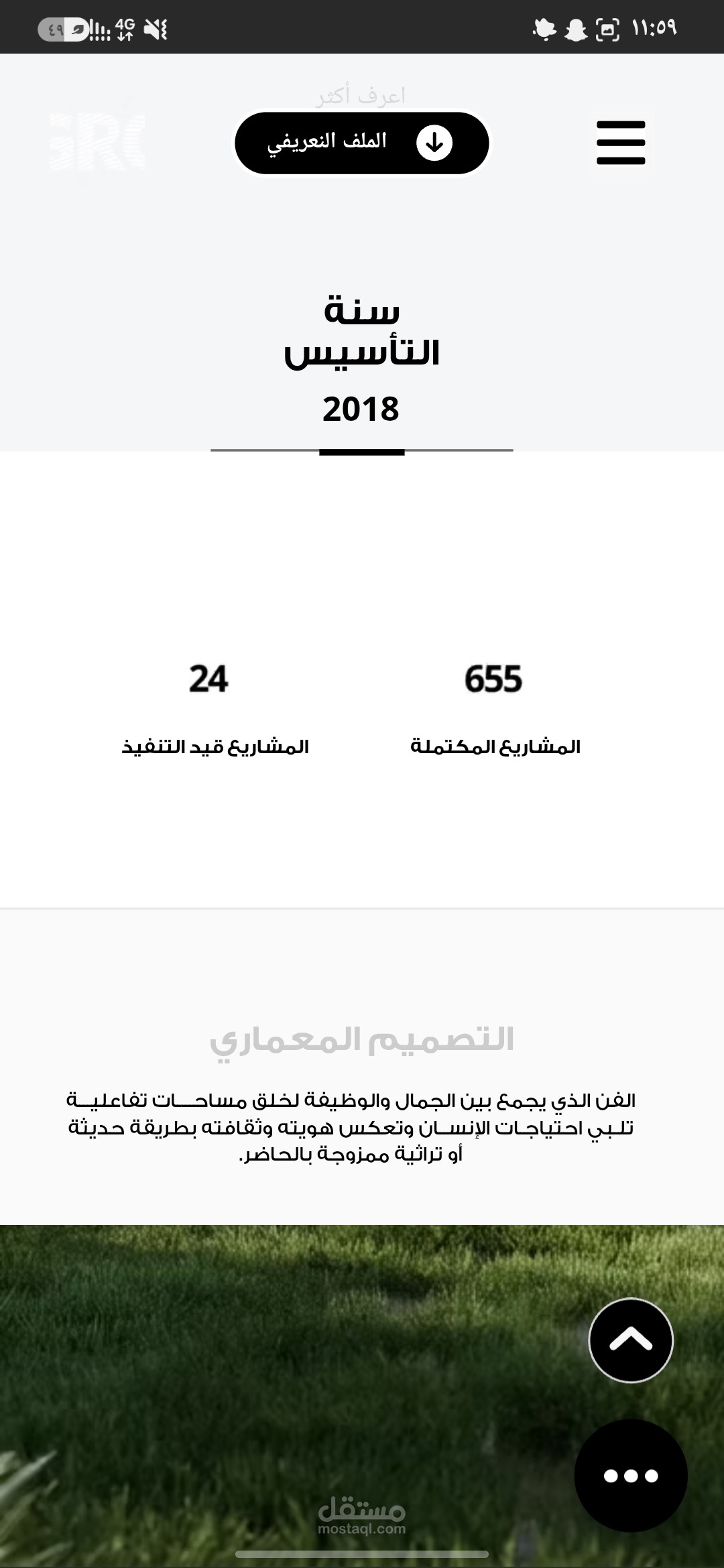The width and height of the screenshot is (724, 1568).
Task: Download the الملف التعريفي profile
Action: 362,143
